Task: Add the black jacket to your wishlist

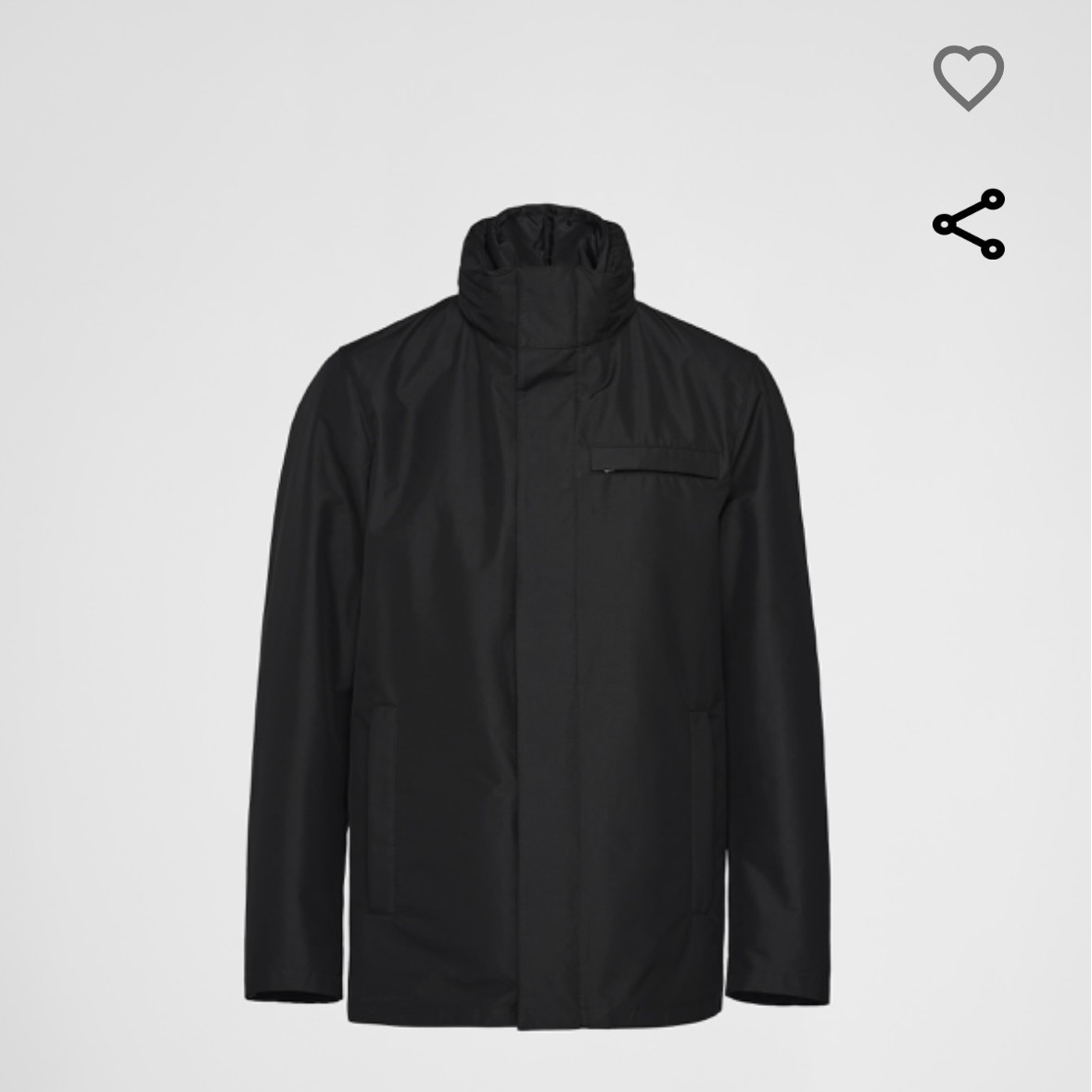Action: (968, 77)
